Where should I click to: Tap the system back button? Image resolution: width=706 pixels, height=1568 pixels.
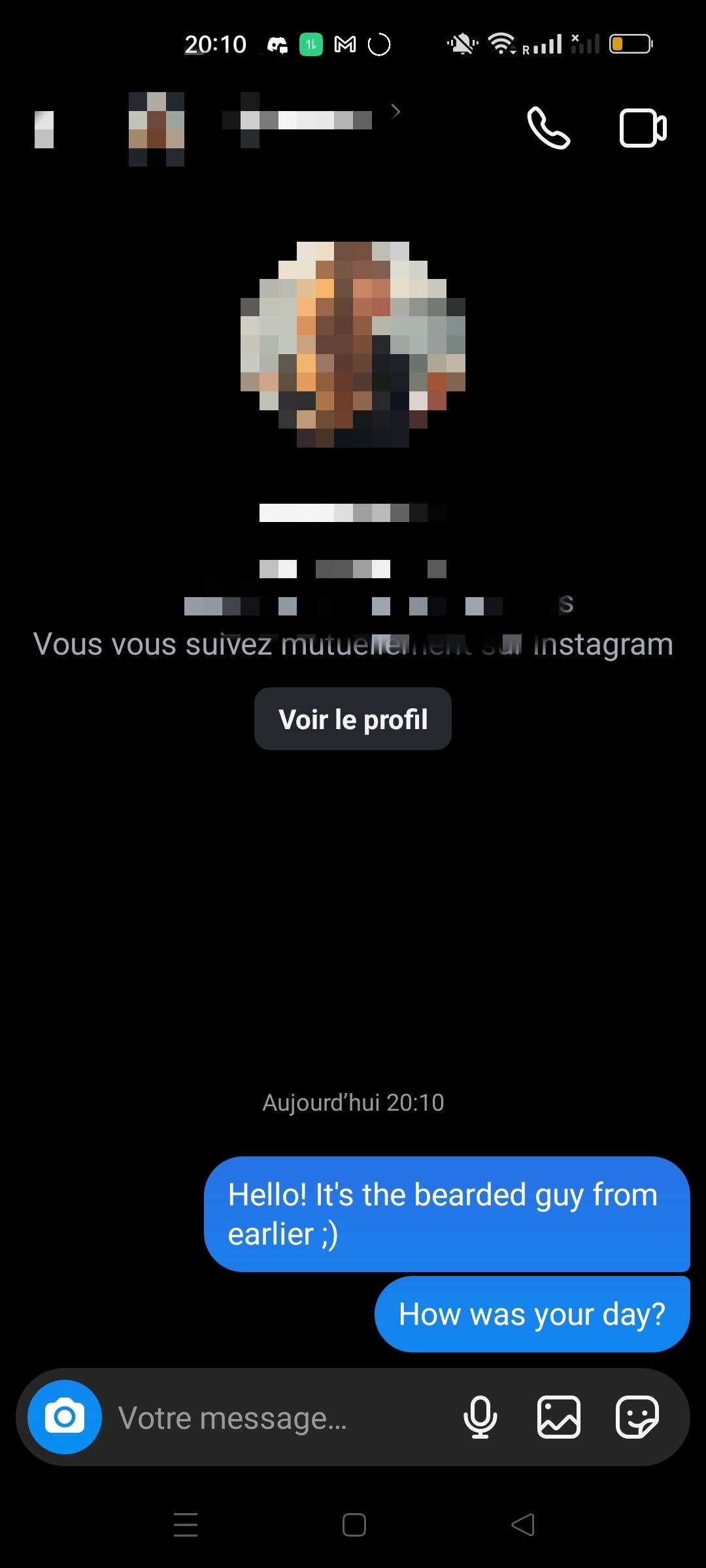click(x=523, y=1525)
